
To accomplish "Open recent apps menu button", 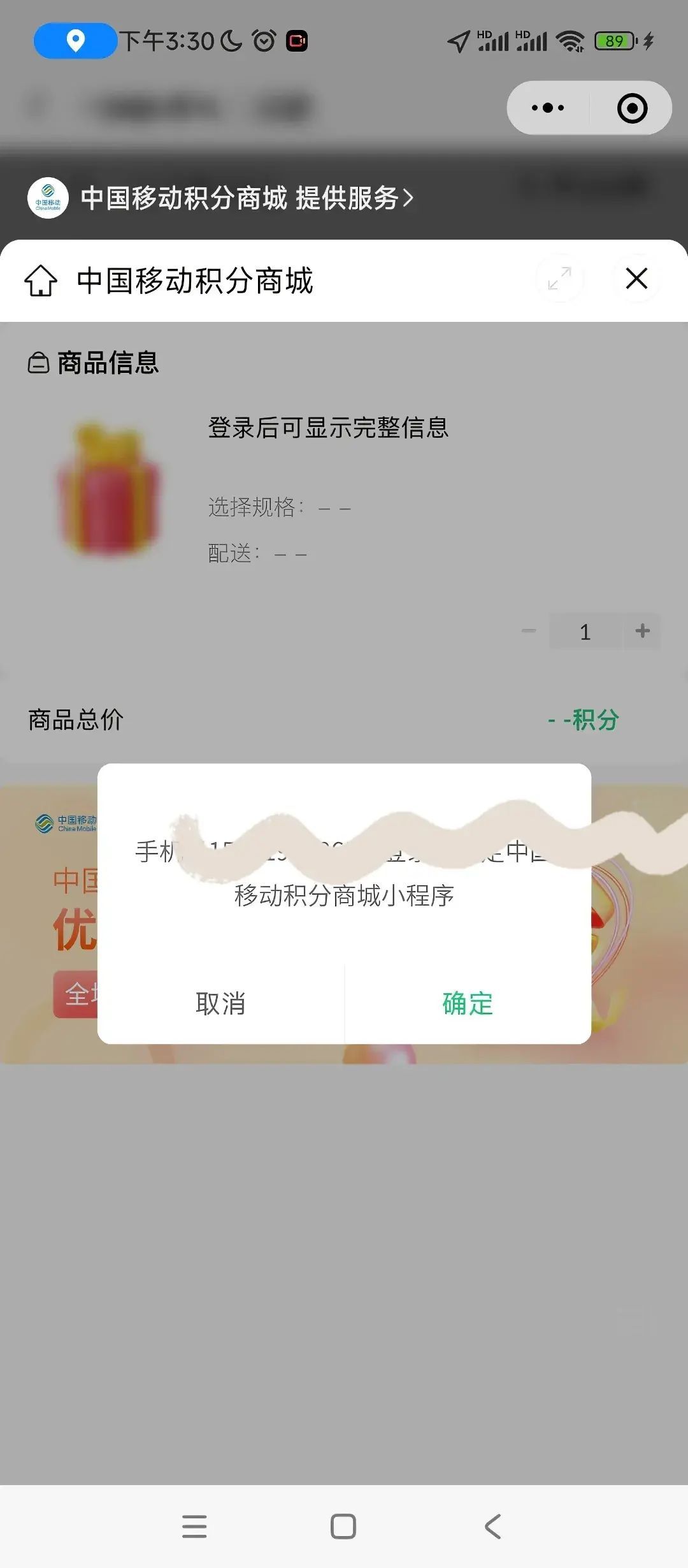I will (x=194, y=1526).
